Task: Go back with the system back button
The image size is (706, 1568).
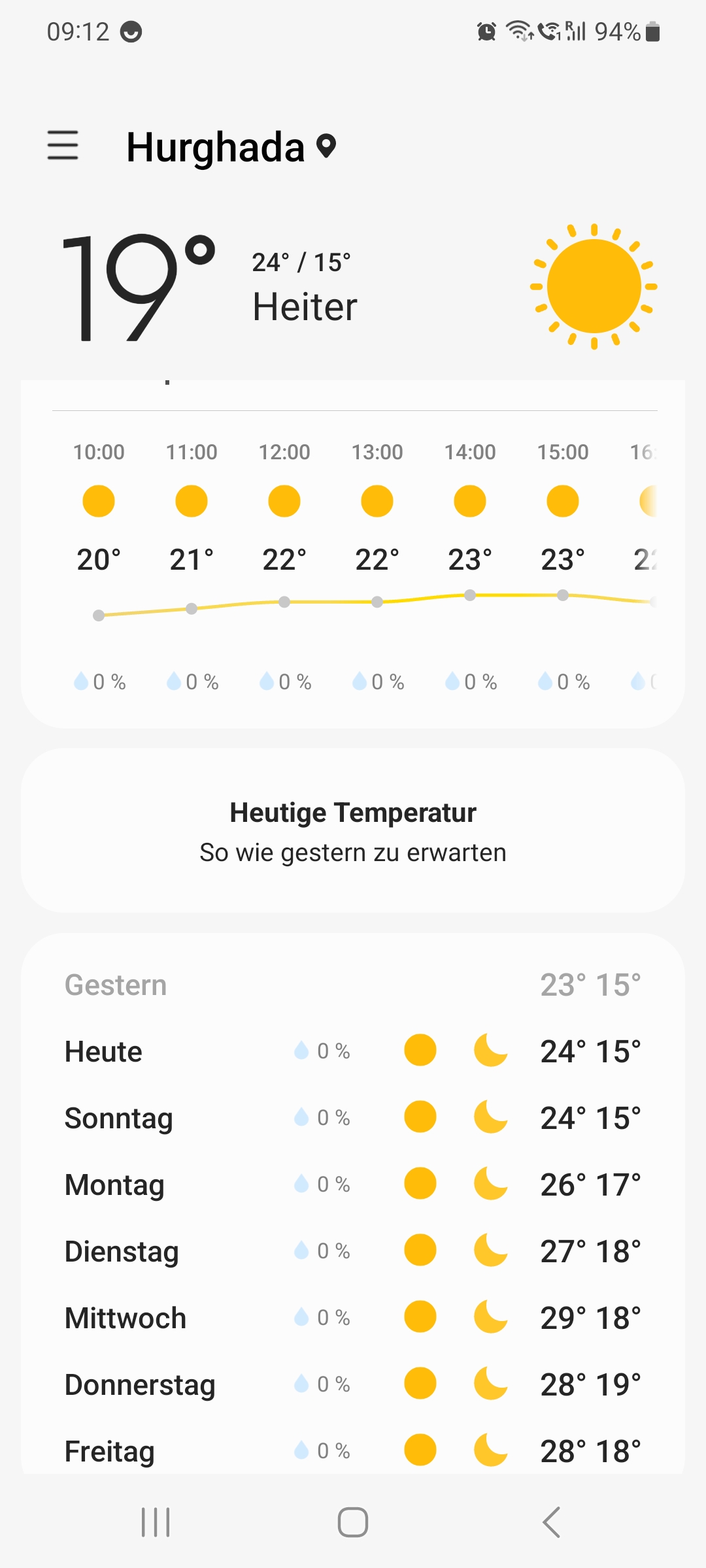Action: pyautogui.click(x=551, y=1522)
